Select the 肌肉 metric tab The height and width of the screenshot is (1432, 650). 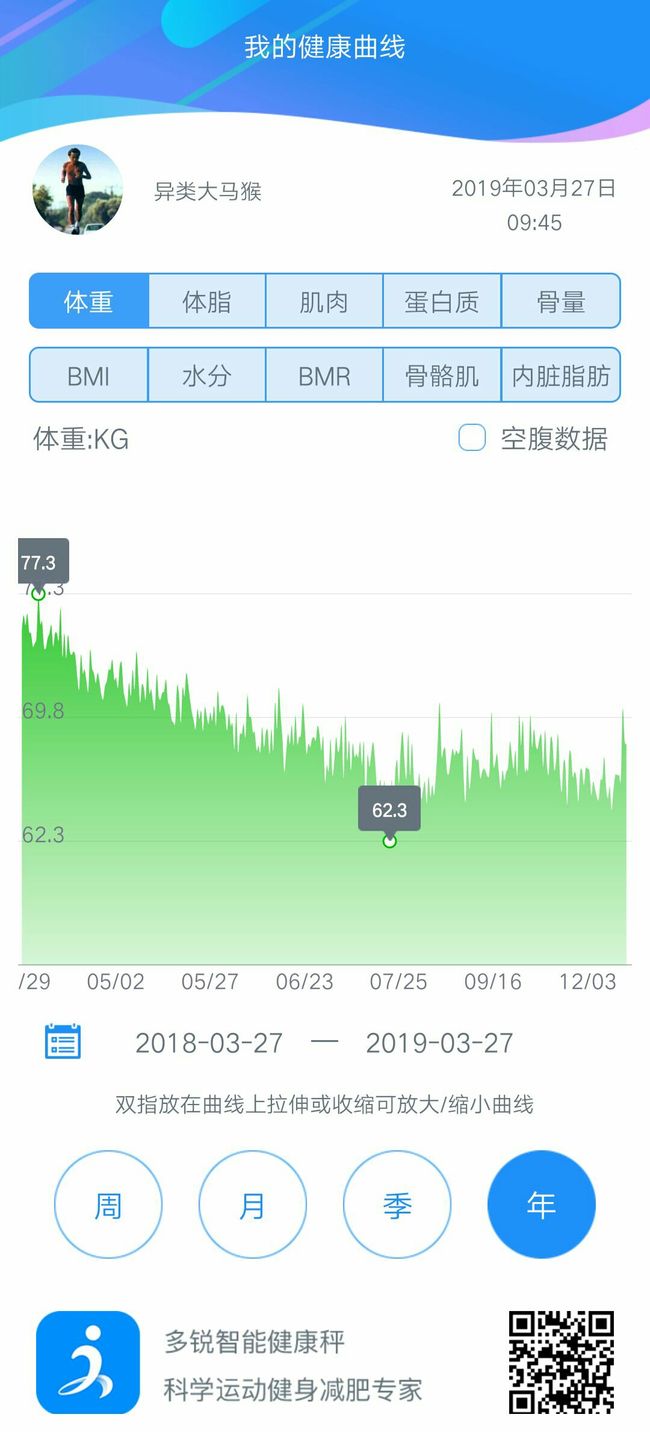point(324,301)
